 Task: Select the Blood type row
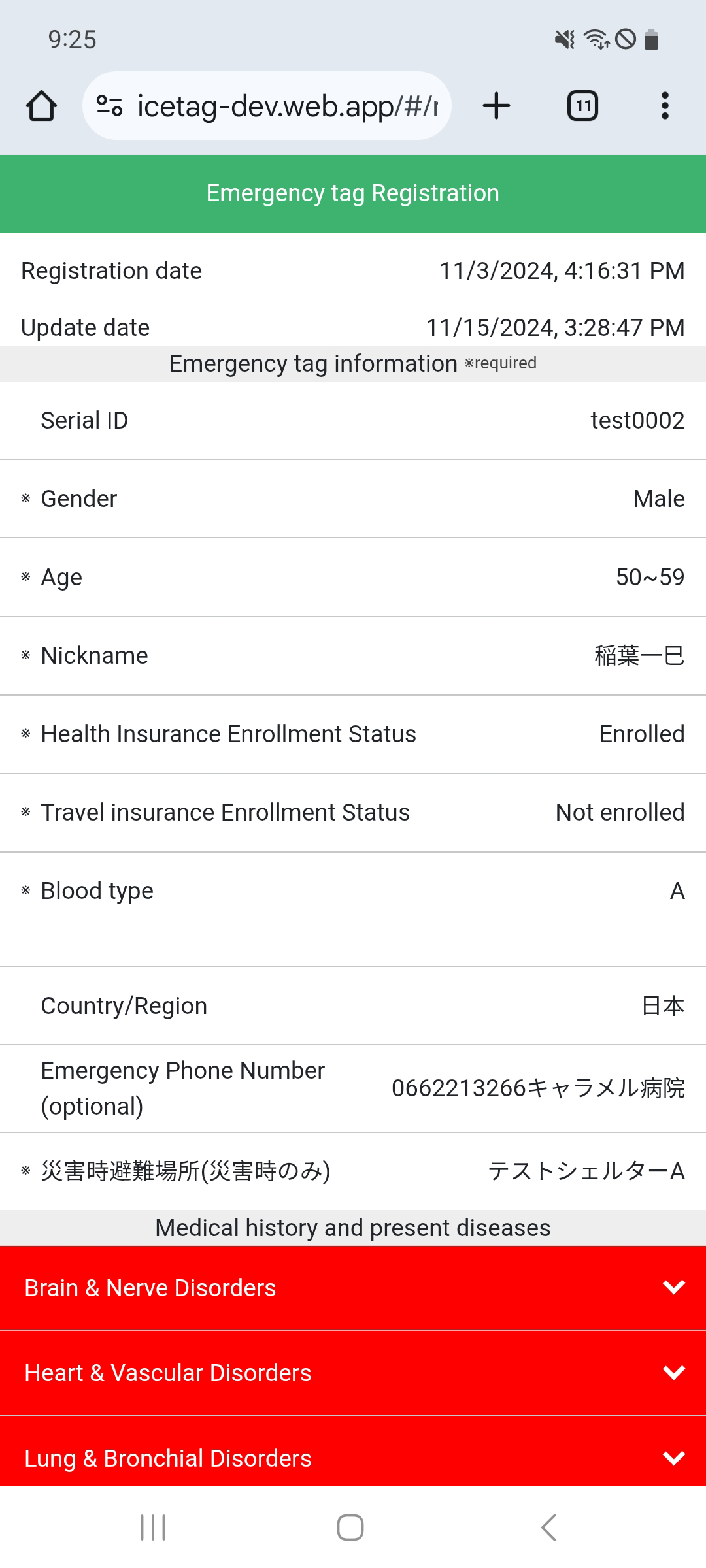[x=353, y=909]
